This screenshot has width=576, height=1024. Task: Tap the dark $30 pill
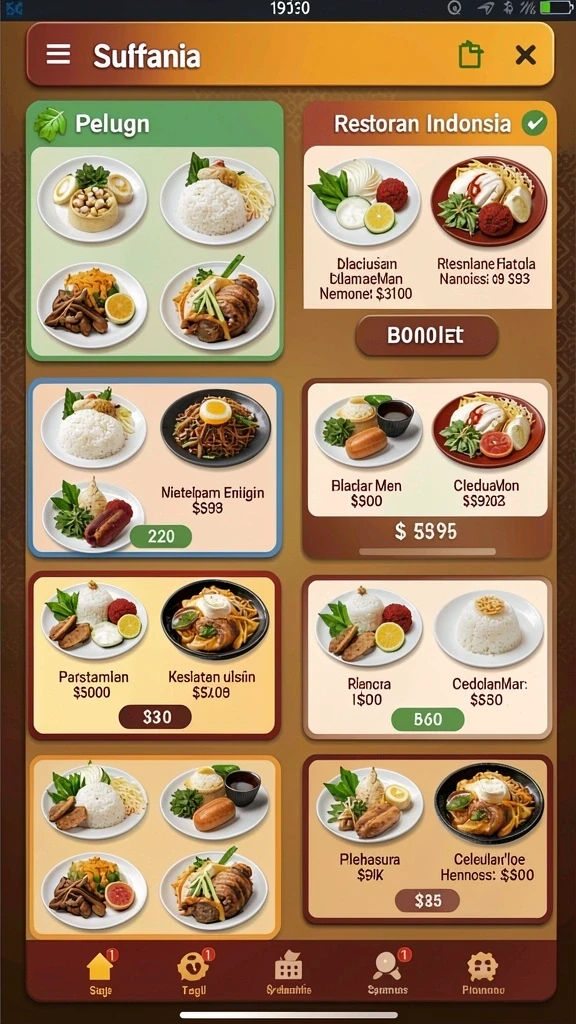point(155,717)
